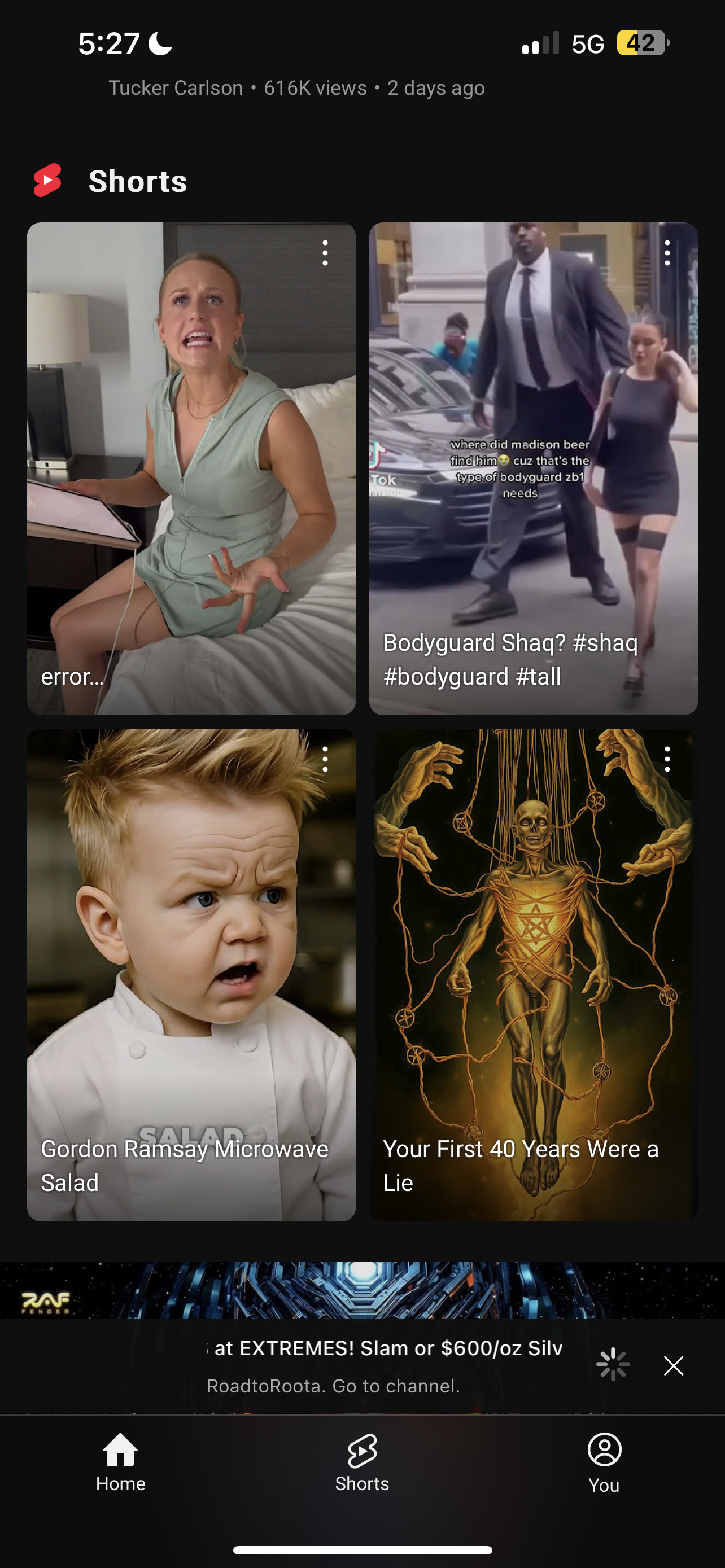The image size is (725, 1568).
Task: Open "Your First 40 Years Were a Lie" Short
Action: (x=533, y=975)
